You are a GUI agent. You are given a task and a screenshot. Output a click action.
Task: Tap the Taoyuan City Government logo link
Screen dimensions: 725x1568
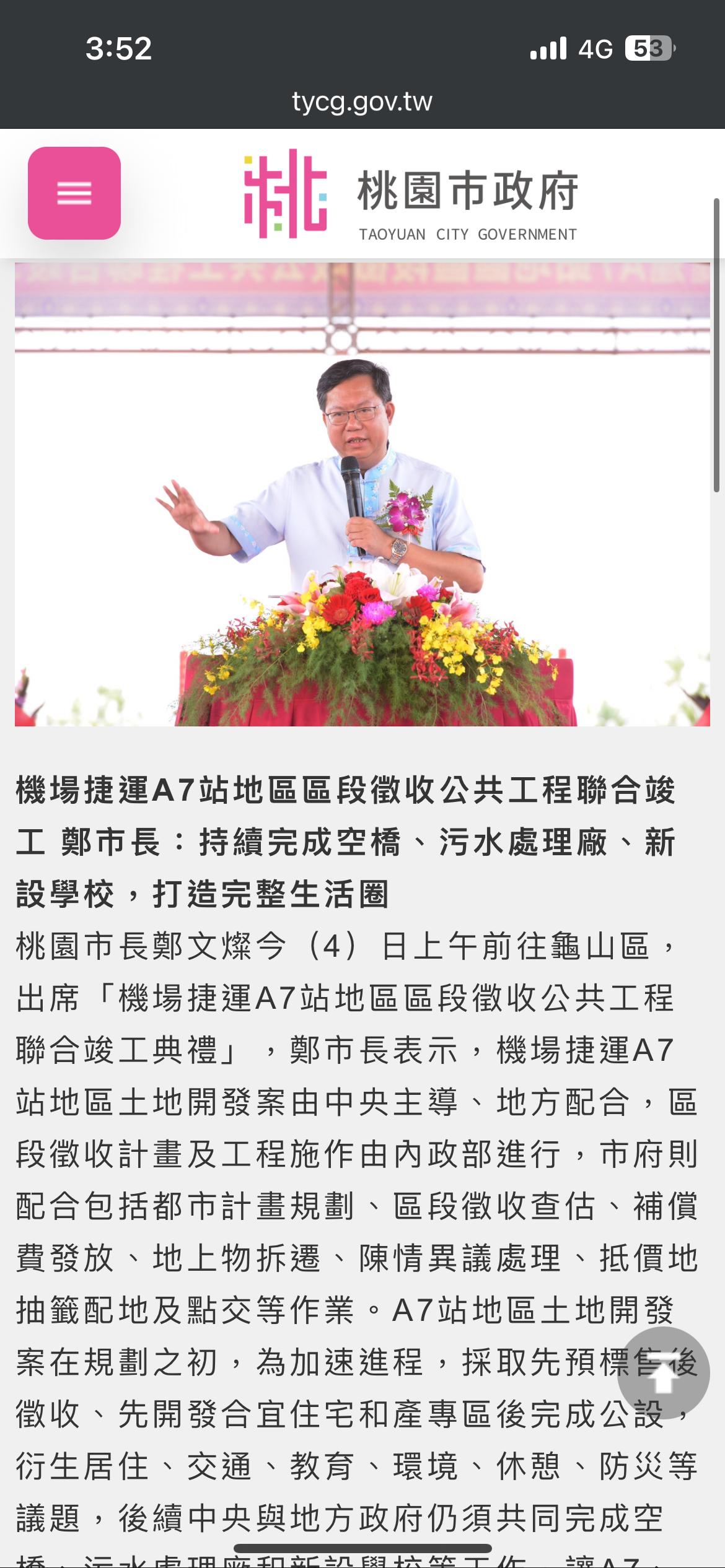410,194
